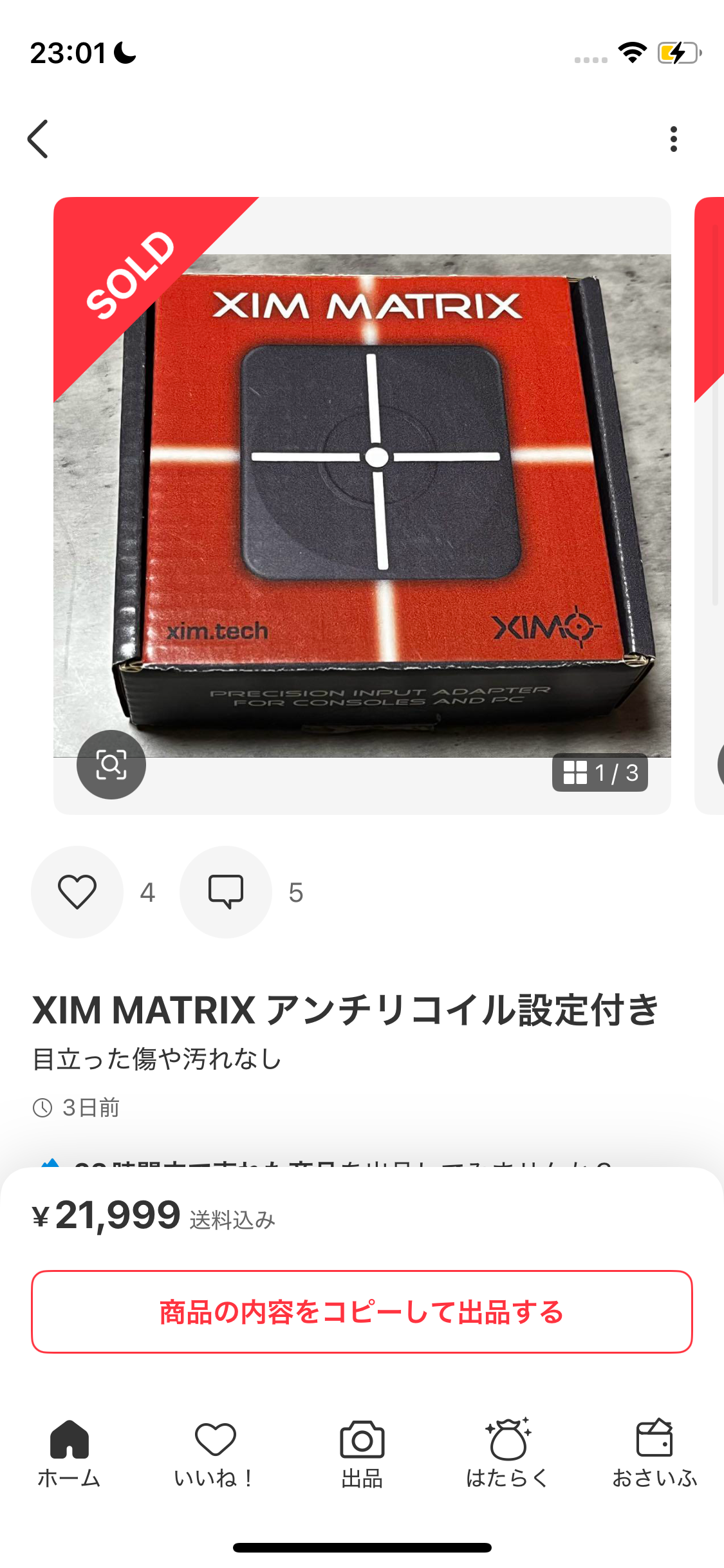The height and width of the screenshot is (1568, 724).
Task: Like this item with the heart button
Action: click(77, 892)
